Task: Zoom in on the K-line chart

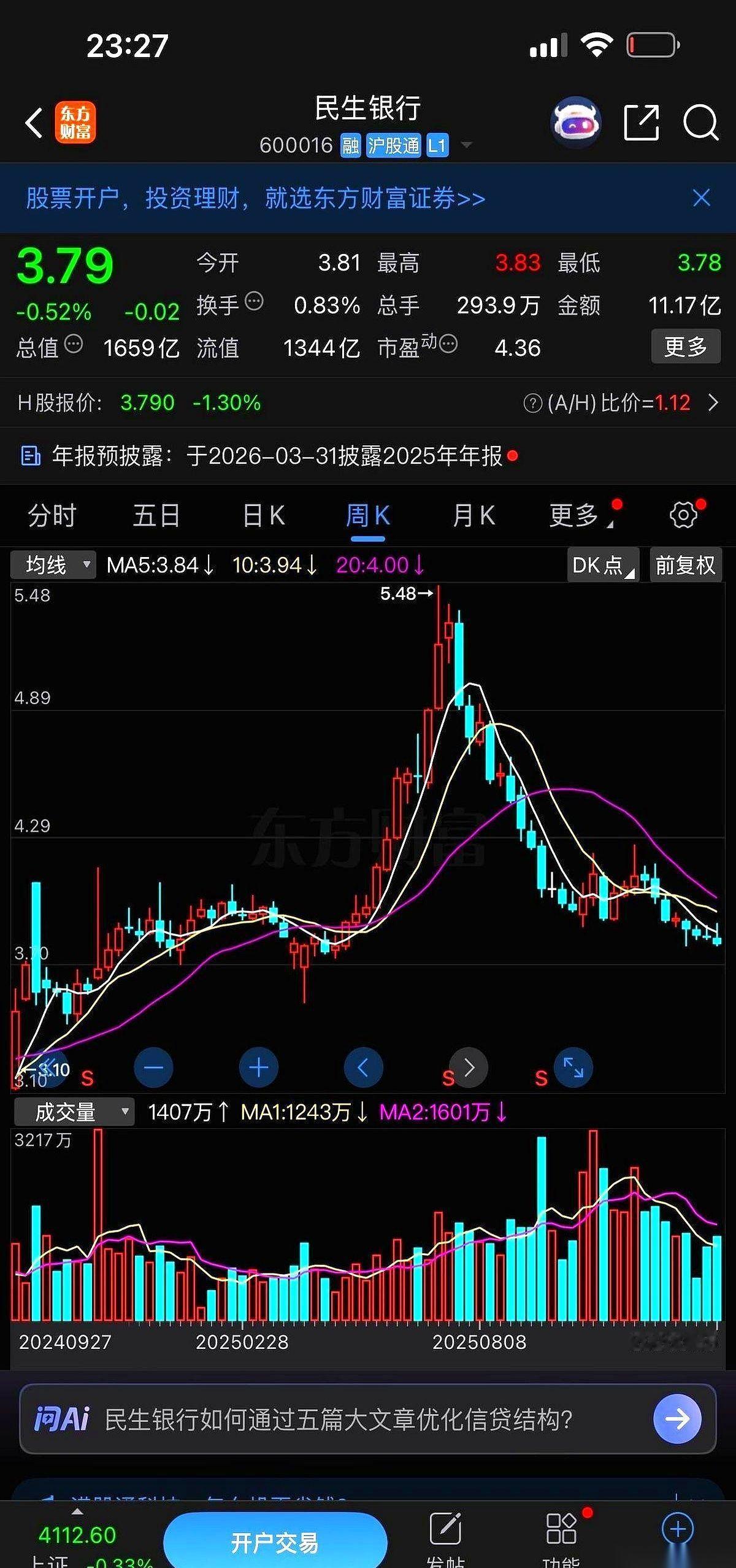Action: tap(258, 1067)
